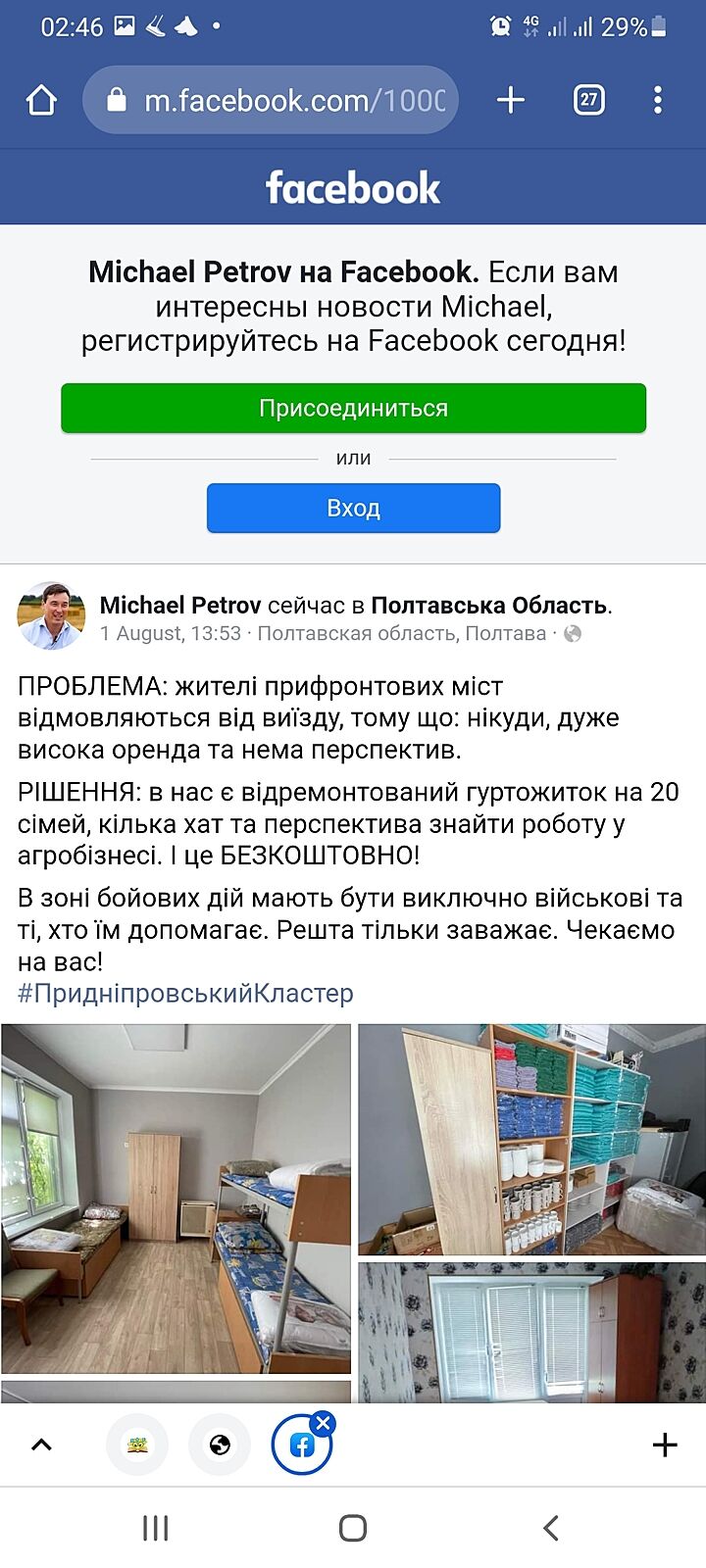This screenshot has width=706, height=1568.
Task: Add a new tab with the bottom plus
Action: (665, 1445)
